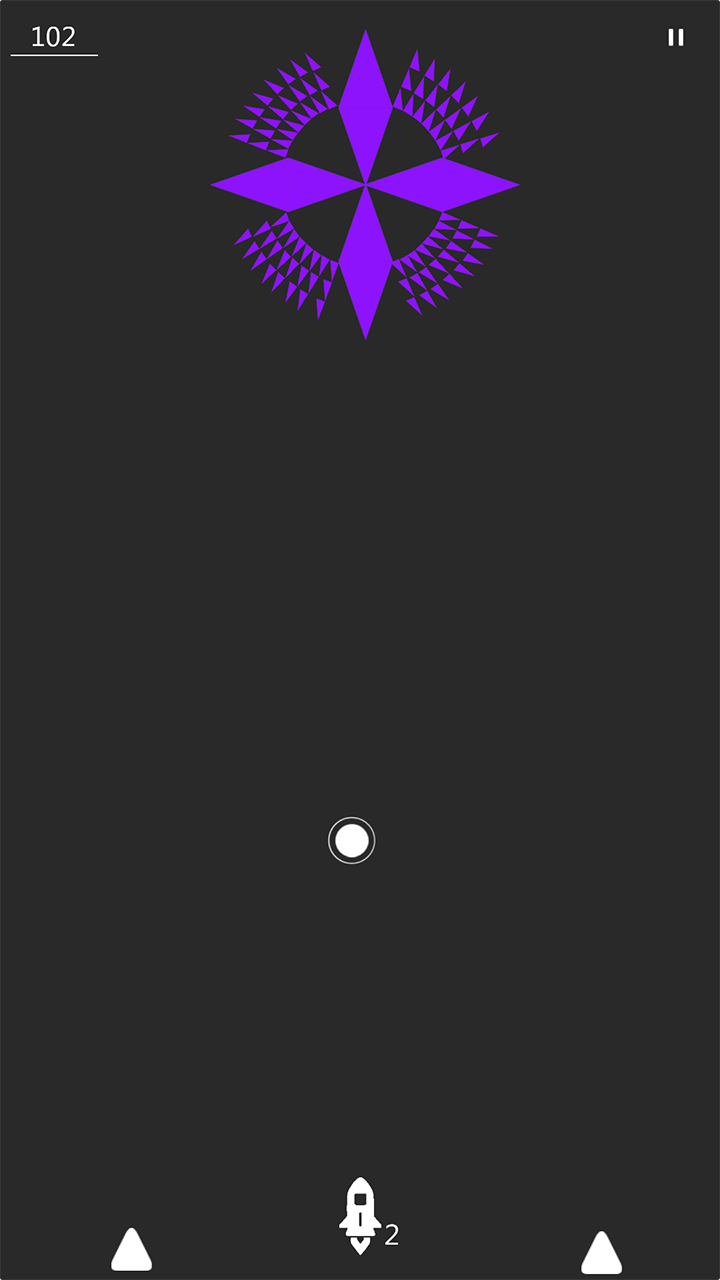Pause the game
This screenshot has width=720, height=1280.
pyautogui.click(x=676, y=37)
